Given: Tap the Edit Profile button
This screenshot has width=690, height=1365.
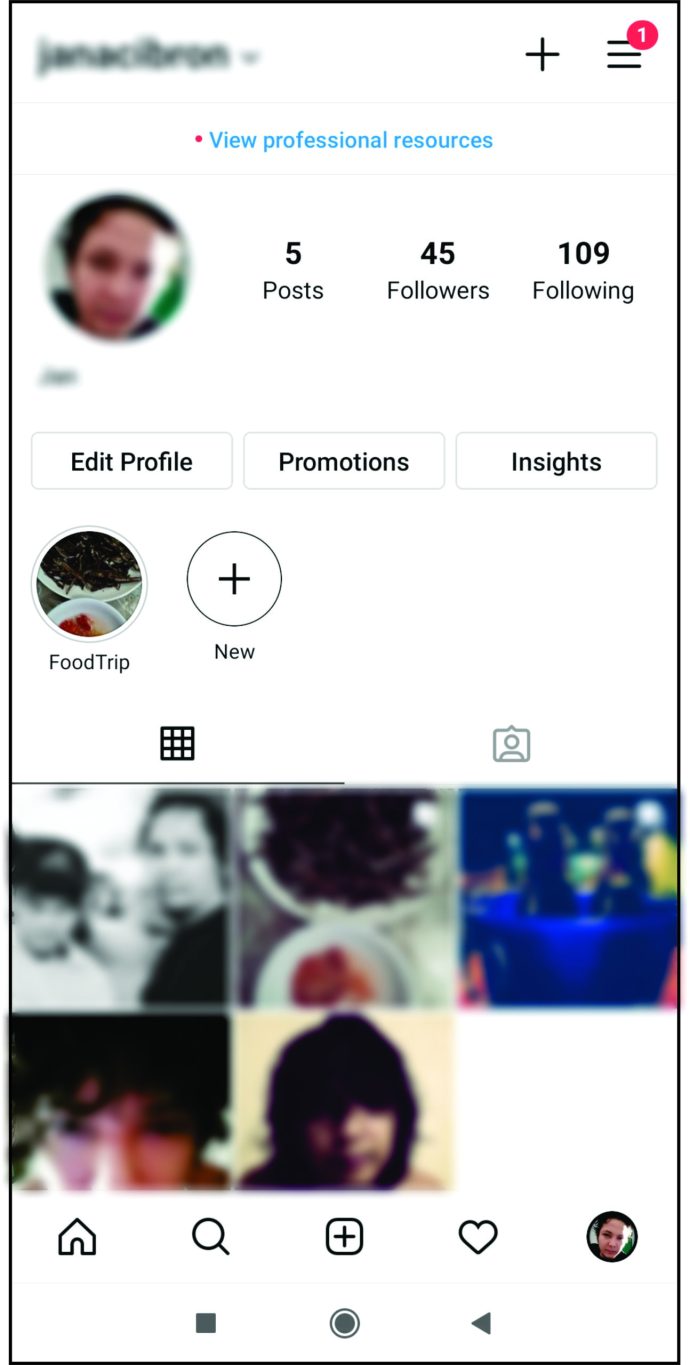Looking at the screenshot, I should click(x=132, y=461).
